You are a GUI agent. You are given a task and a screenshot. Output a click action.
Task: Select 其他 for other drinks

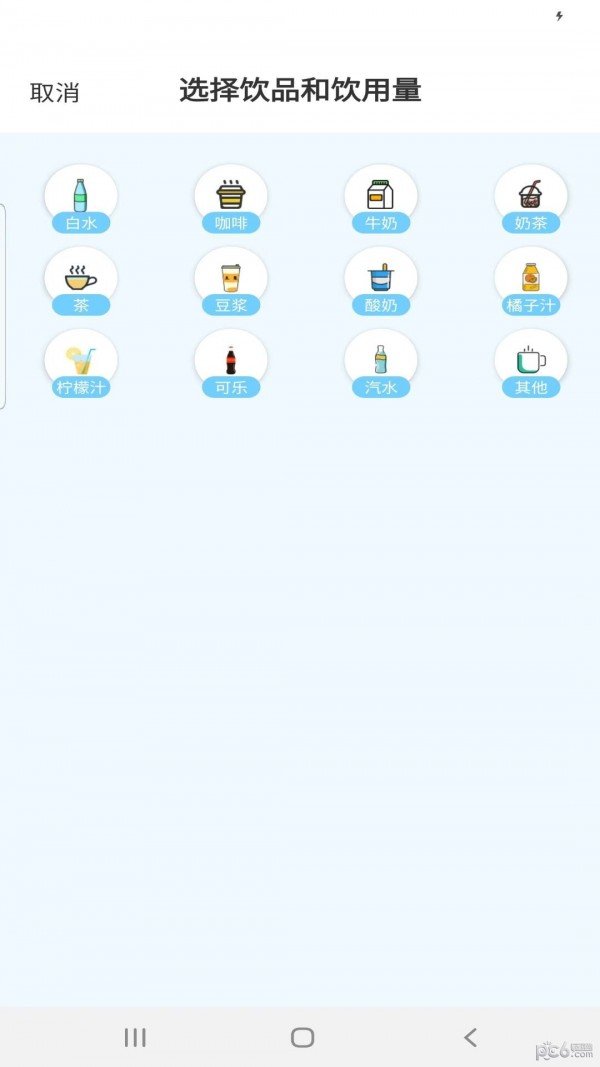531,363
